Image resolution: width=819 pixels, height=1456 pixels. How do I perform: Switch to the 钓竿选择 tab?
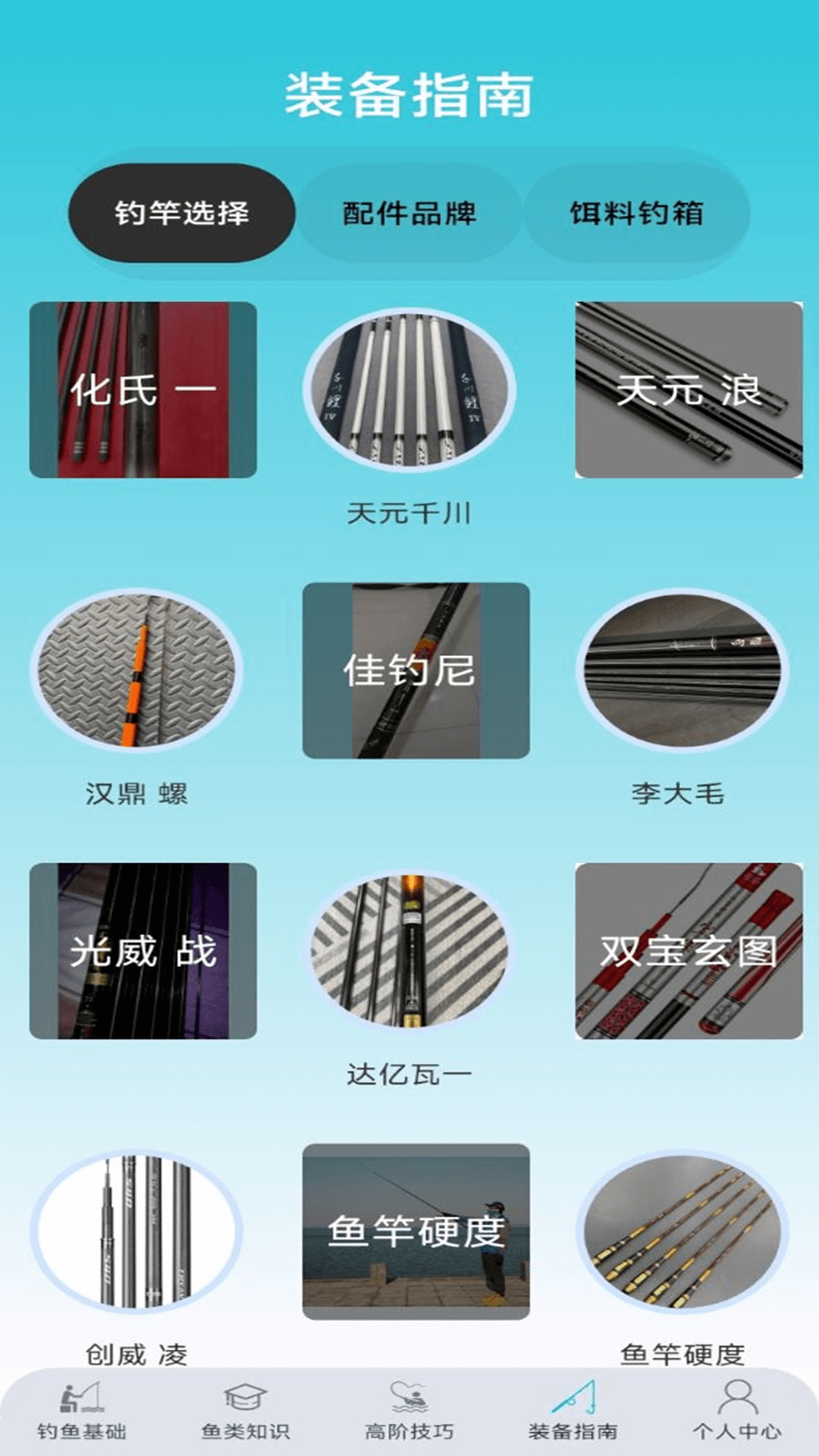point(182,212)
